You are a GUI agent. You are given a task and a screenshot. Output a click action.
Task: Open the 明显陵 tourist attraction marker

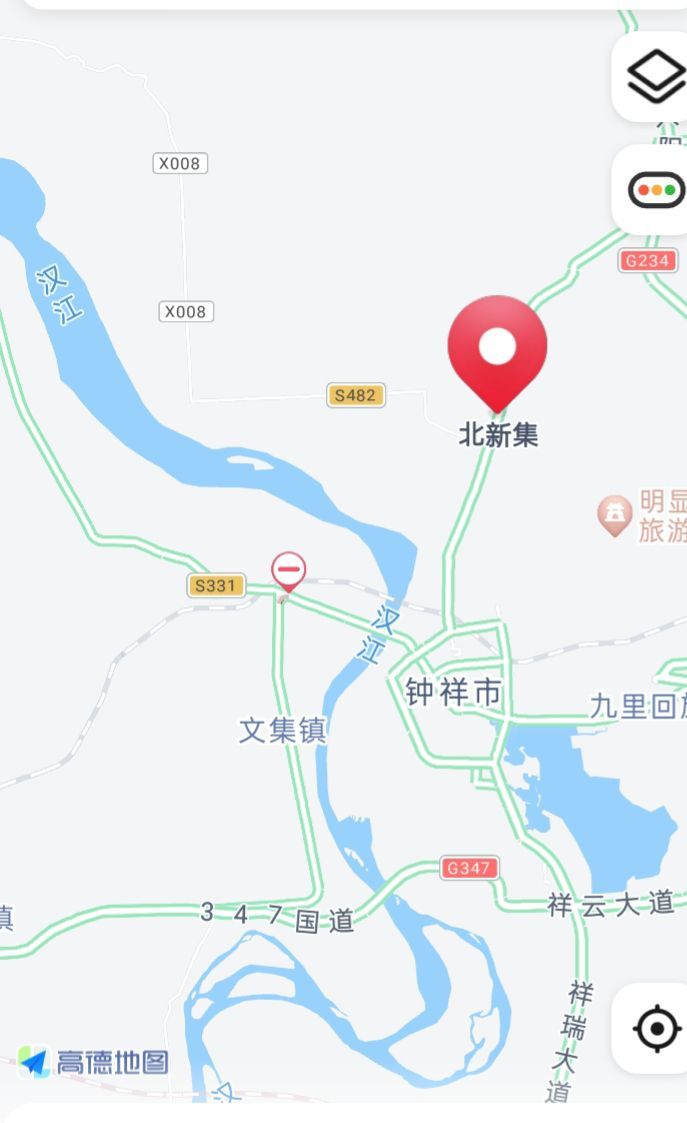tap(614, 515)
